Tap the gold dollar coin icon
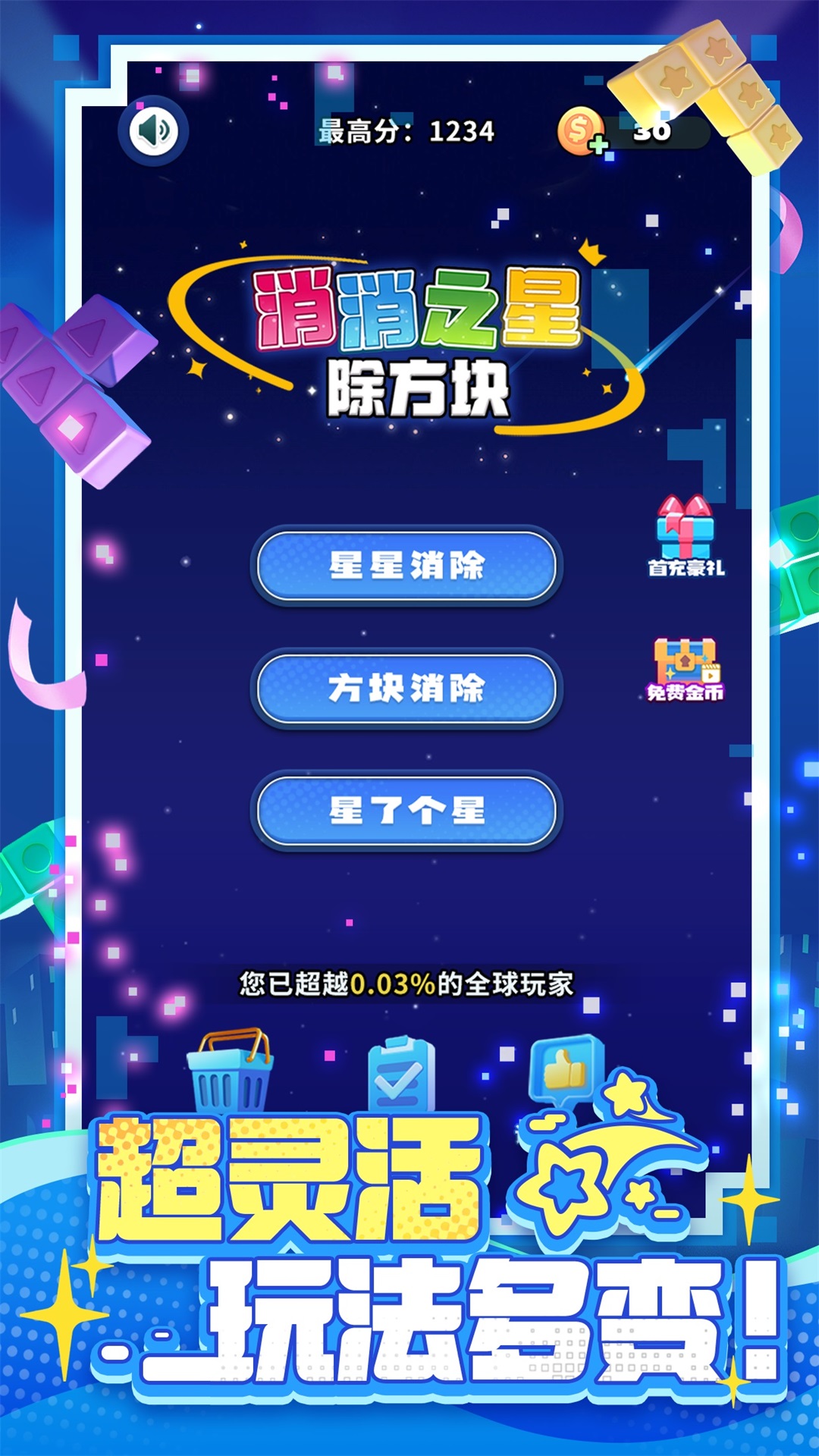819x1456 pixels. click(580, 129)
